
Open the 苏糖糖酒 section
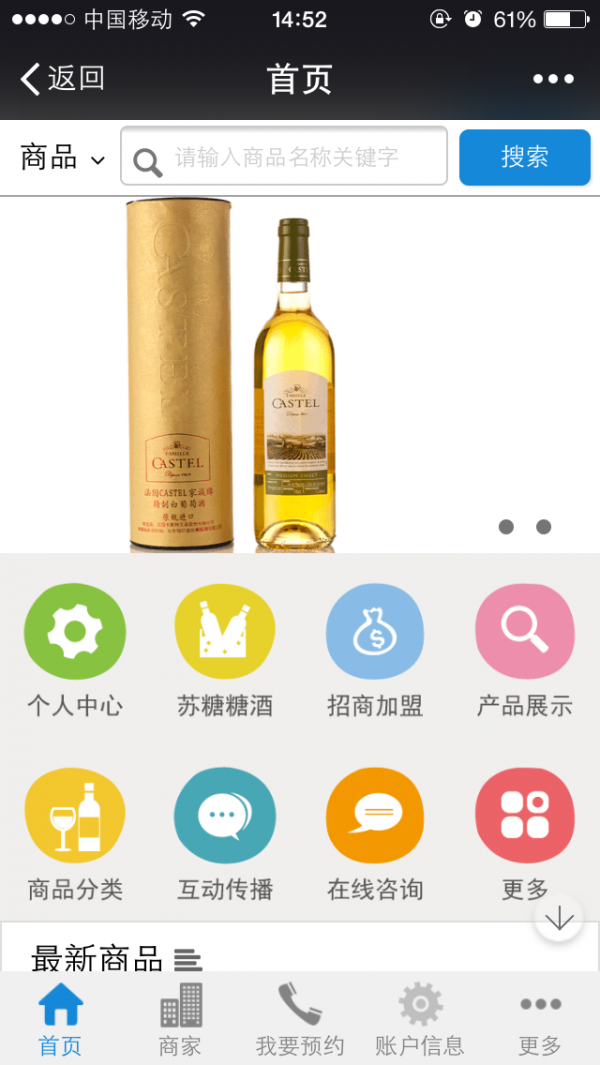click(225, 633)
